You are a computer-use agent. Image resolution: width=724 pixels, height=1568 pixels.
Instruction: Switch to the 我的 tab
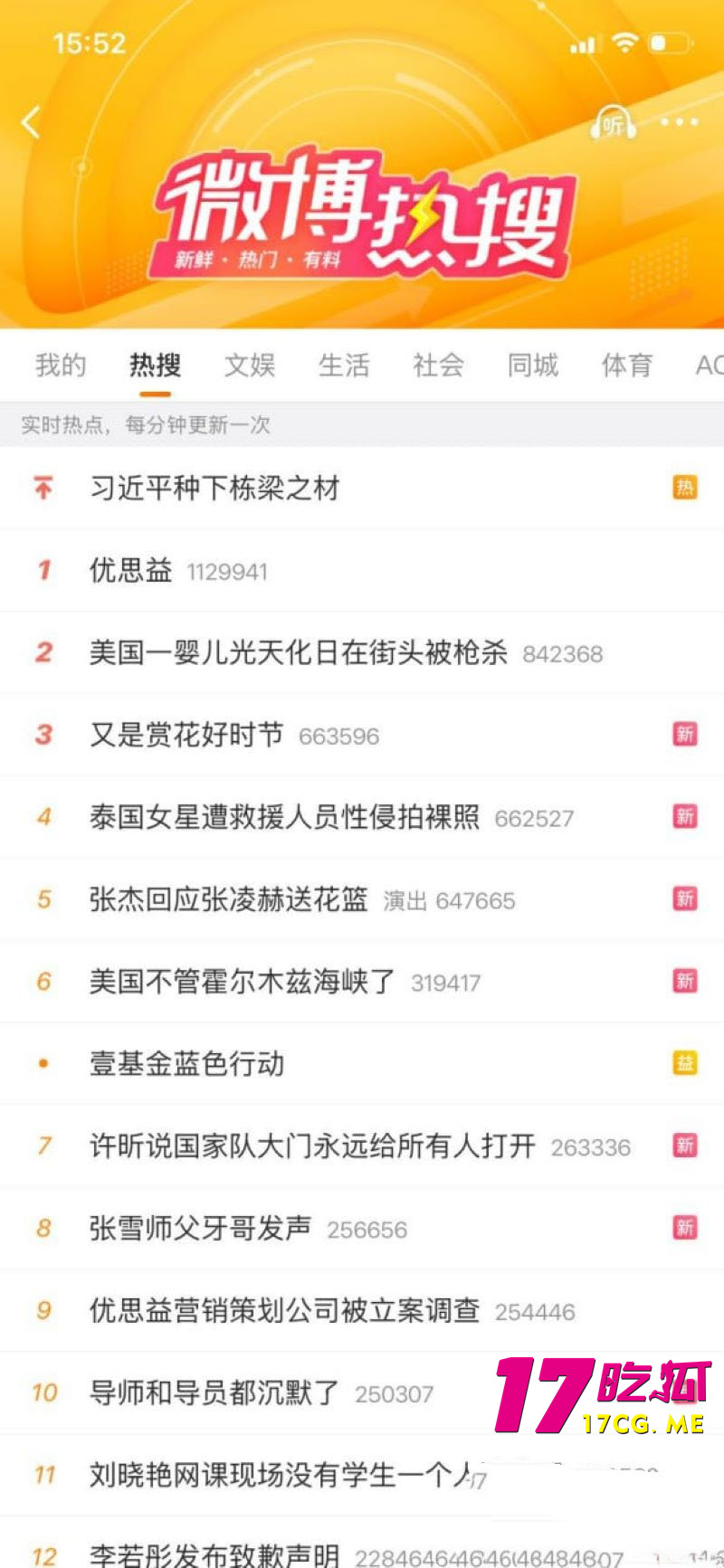[x=60, y=366]
